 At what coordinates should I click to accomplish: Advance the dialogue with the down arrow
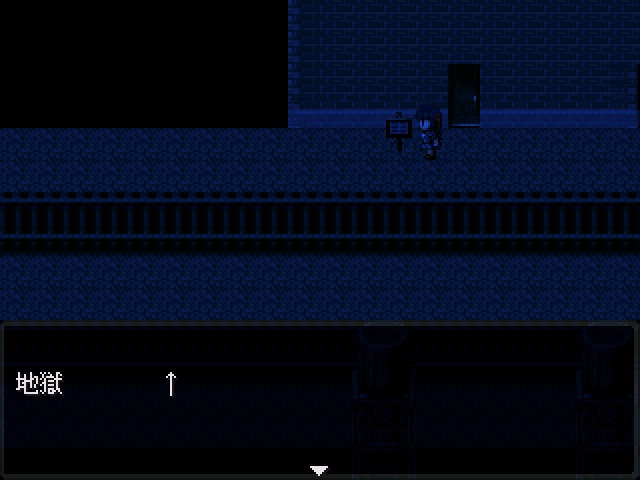pyautogui.click(x=319, y=470)
